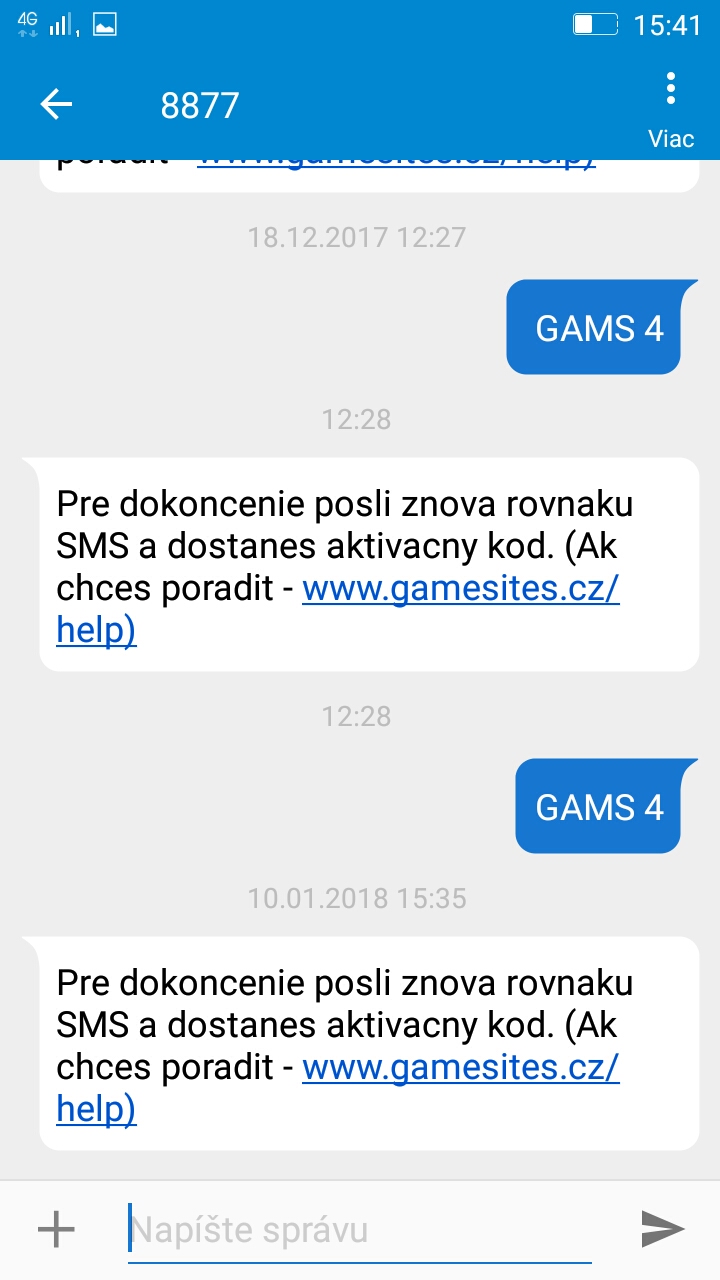The height and width of the screenshot is (1280, 720).
Task: Focus the Napíšte správu message field
Action: (x=360, y=1230)
